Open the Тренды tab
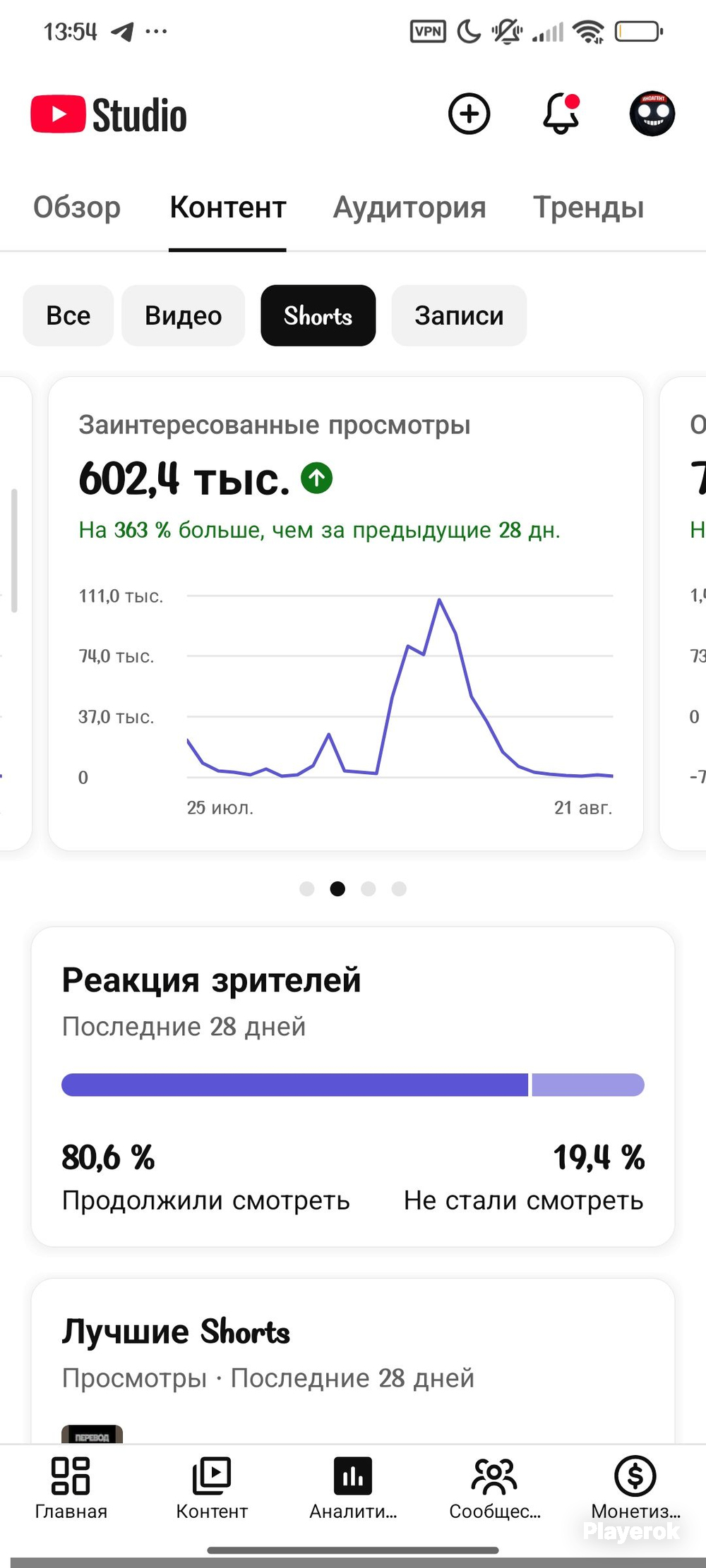This screenshot has width=706, height=1568. 588,207
